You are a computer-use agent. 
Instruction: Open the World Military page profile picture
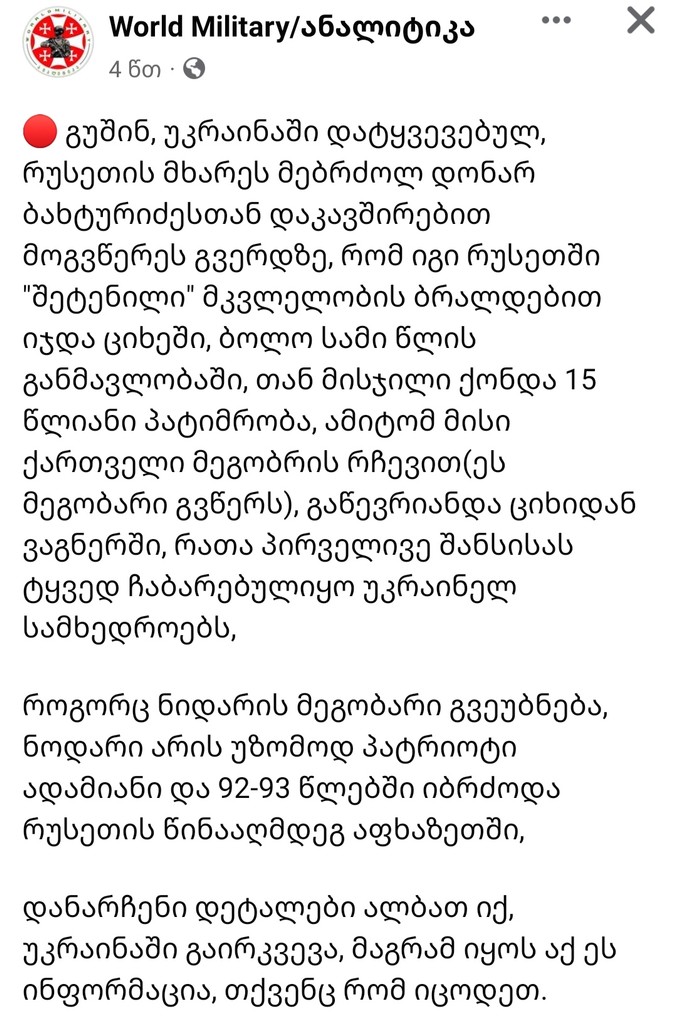(57, 41)
